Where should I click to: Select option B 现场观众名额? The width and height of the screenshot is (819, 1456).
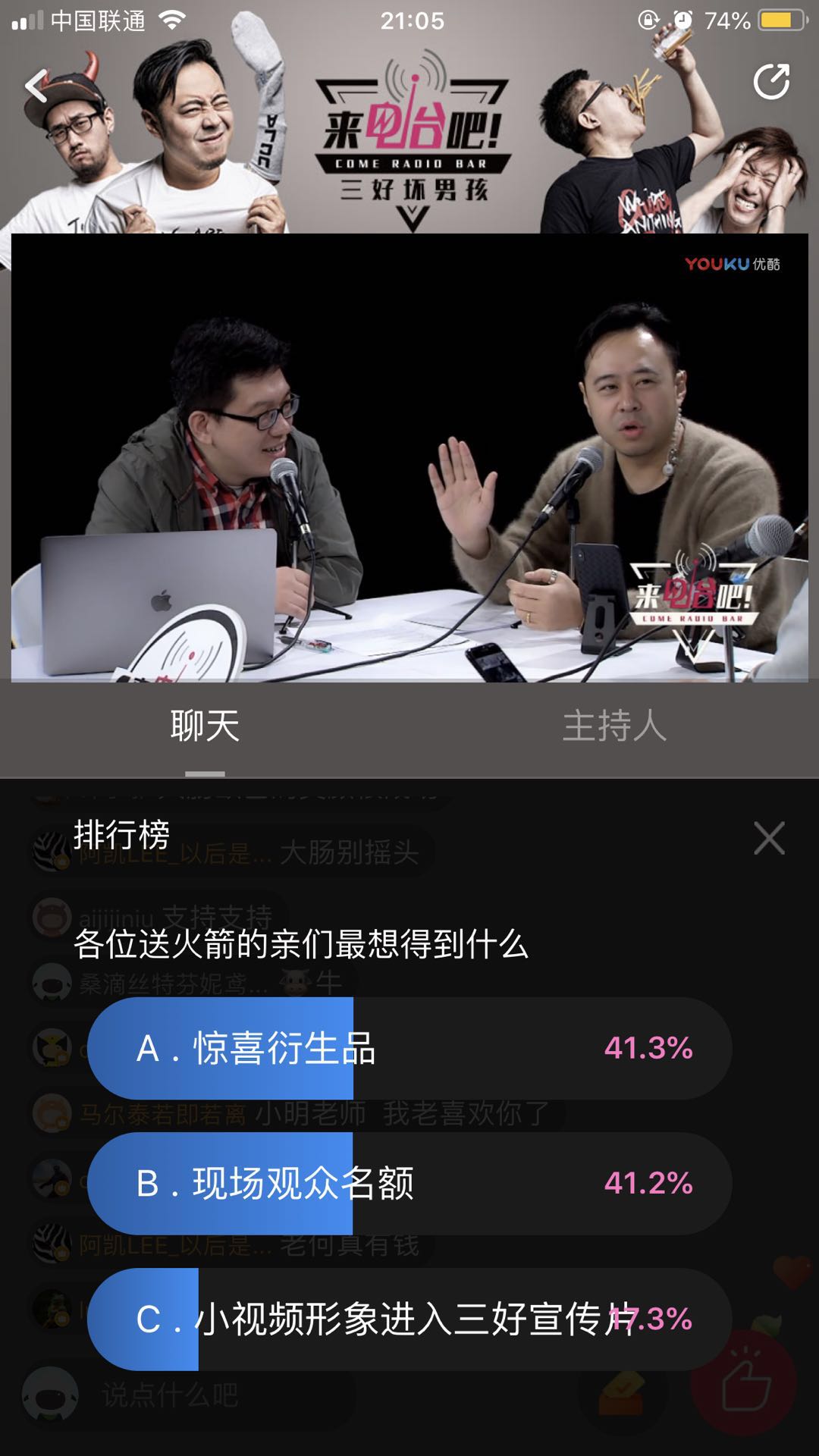coord(409,1183)
